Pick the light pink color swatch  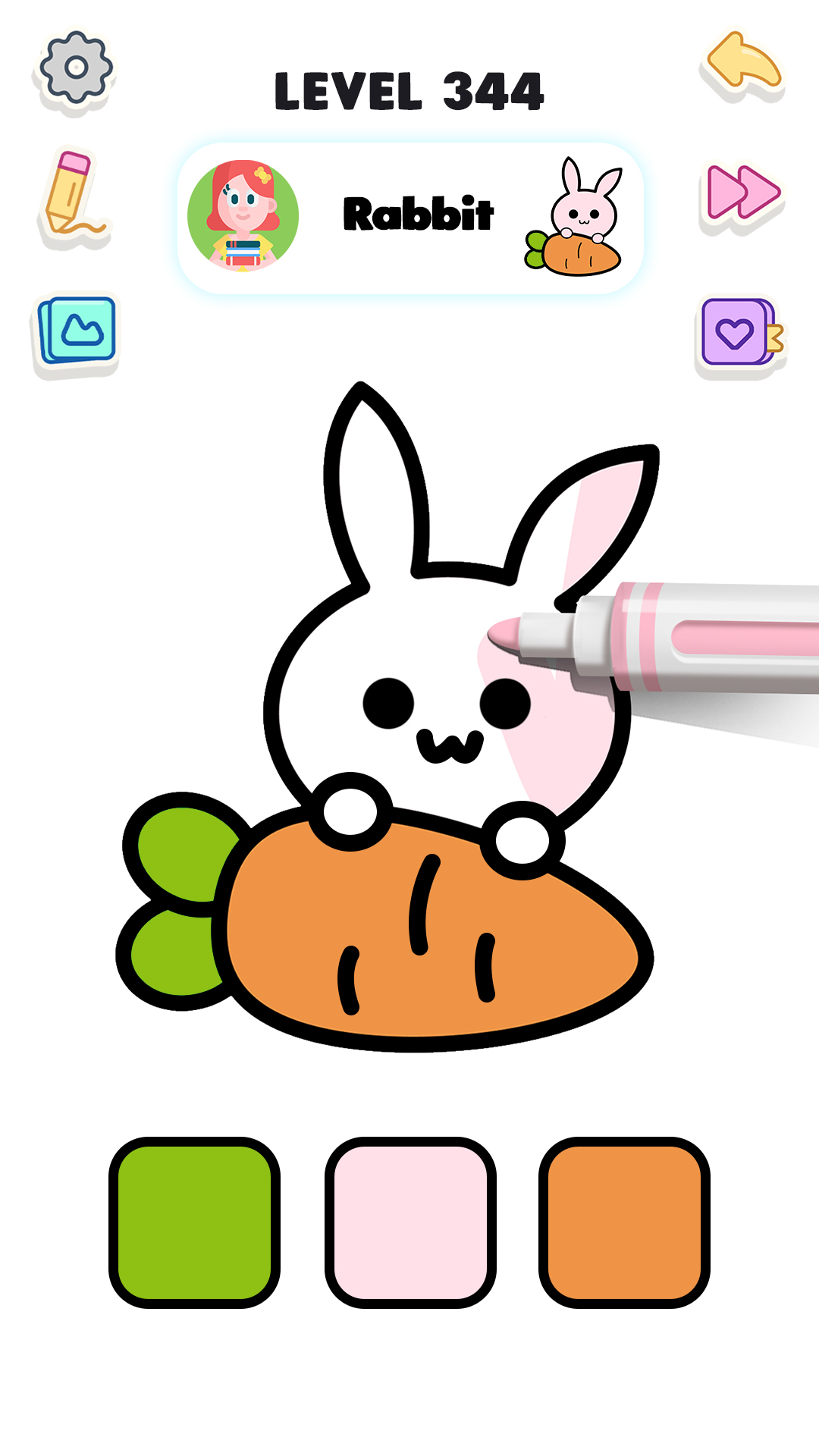tap(410, 1222)
